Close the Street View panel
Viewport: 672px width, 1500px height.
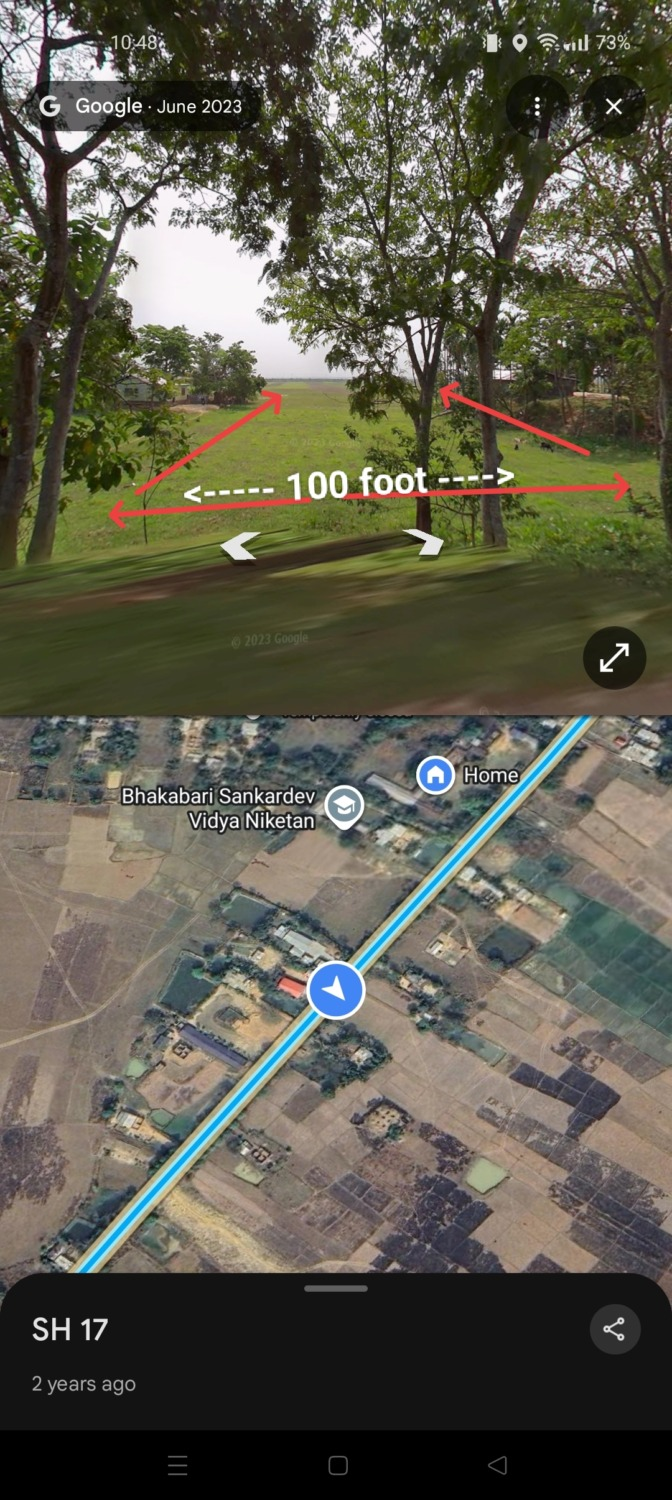[613, 106]
